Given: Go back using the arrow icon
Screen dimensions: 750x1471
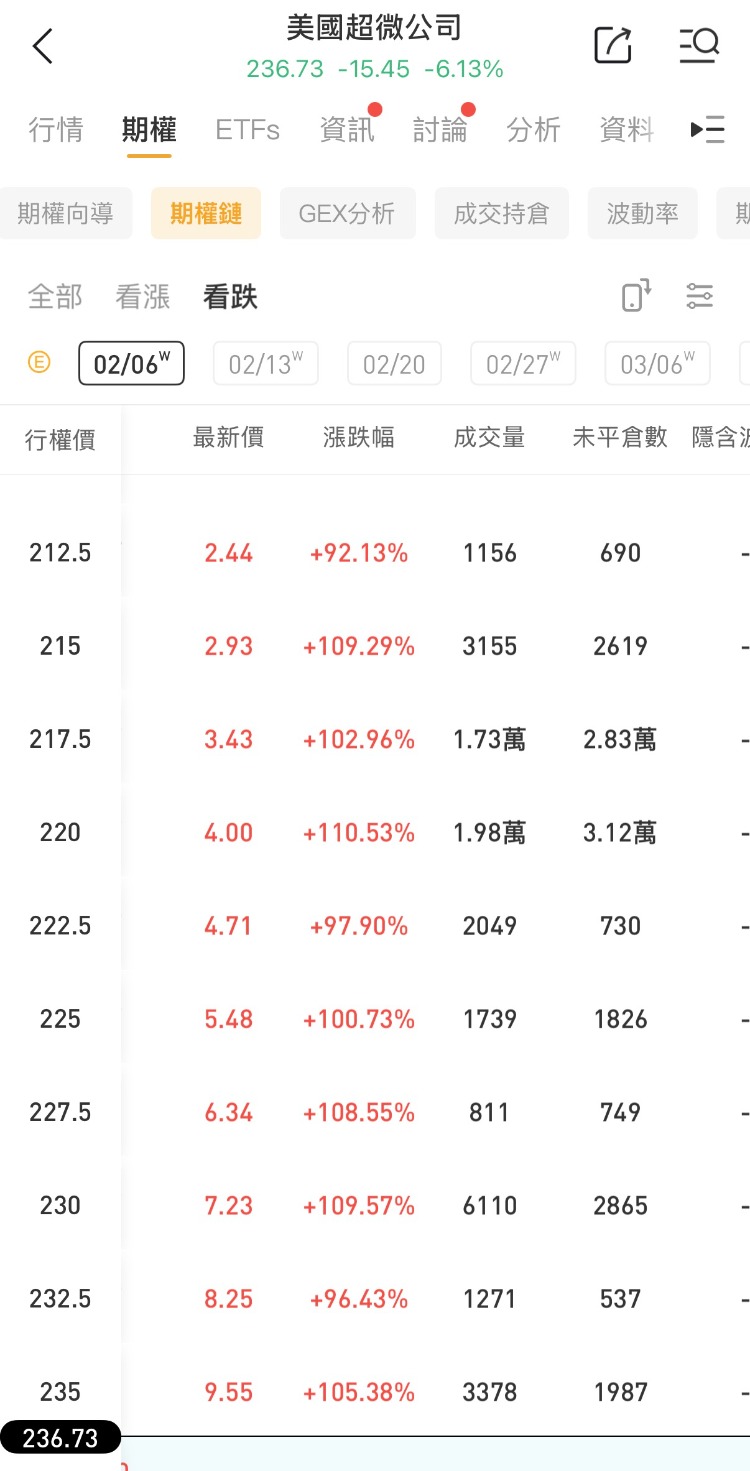Looking at the screenshot, I should (x=42, y=46).
